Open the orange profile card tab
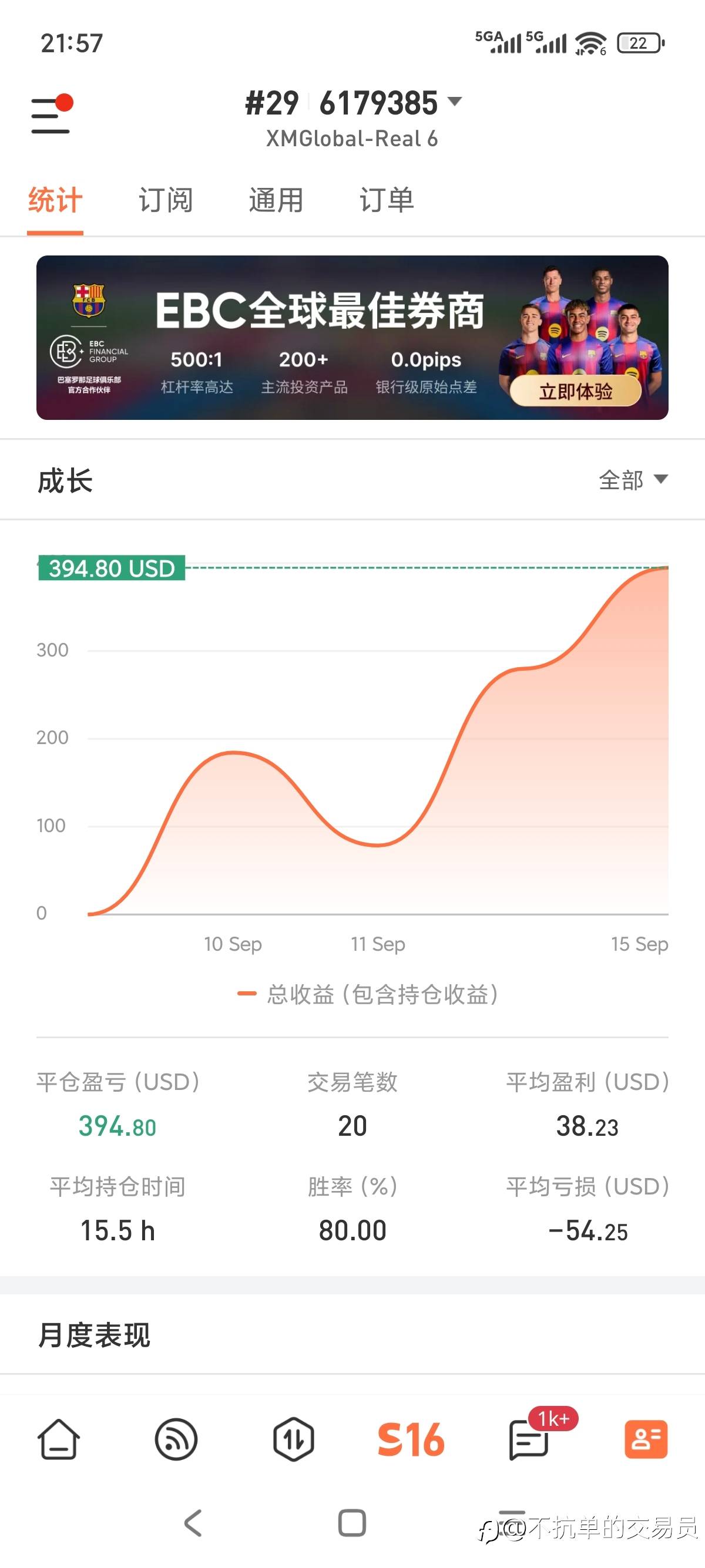The width and height of the screenshot is (705, 1568). pyautogui.click(x=646, y=1439)
